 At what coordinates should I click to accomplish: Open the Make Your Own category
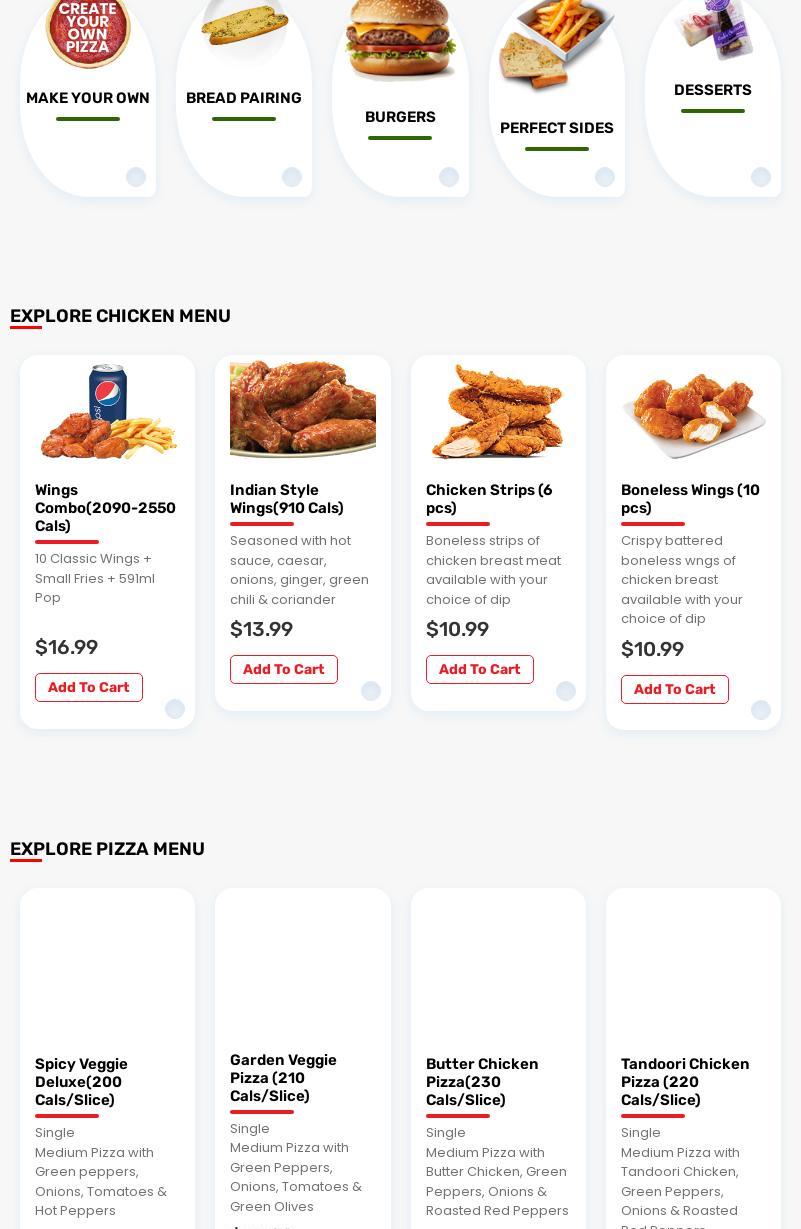click(88, 97)
